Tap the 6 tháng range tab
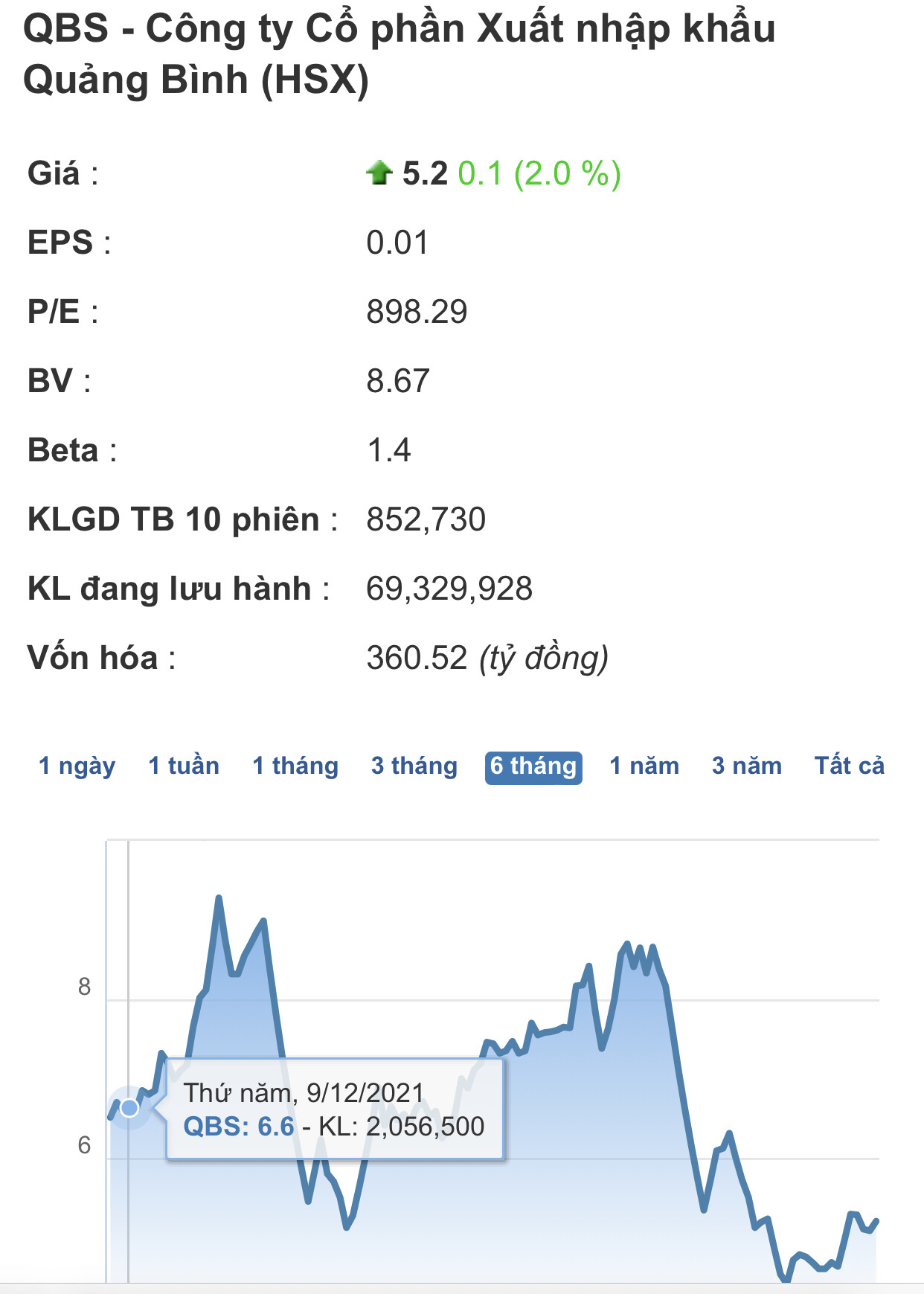 pyautogui.click(x=533, y=766)
